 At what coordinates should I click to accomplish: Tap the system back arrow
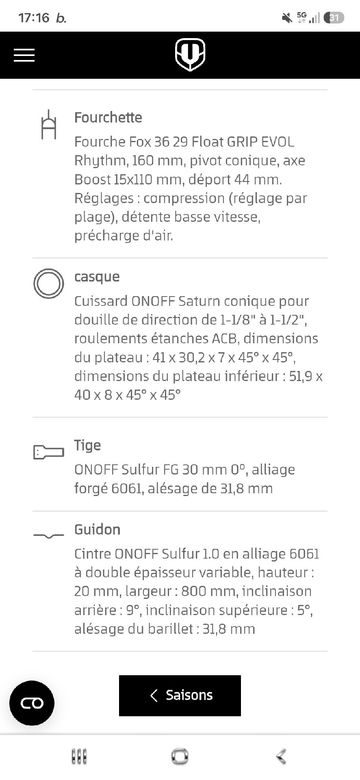[280, 757]
